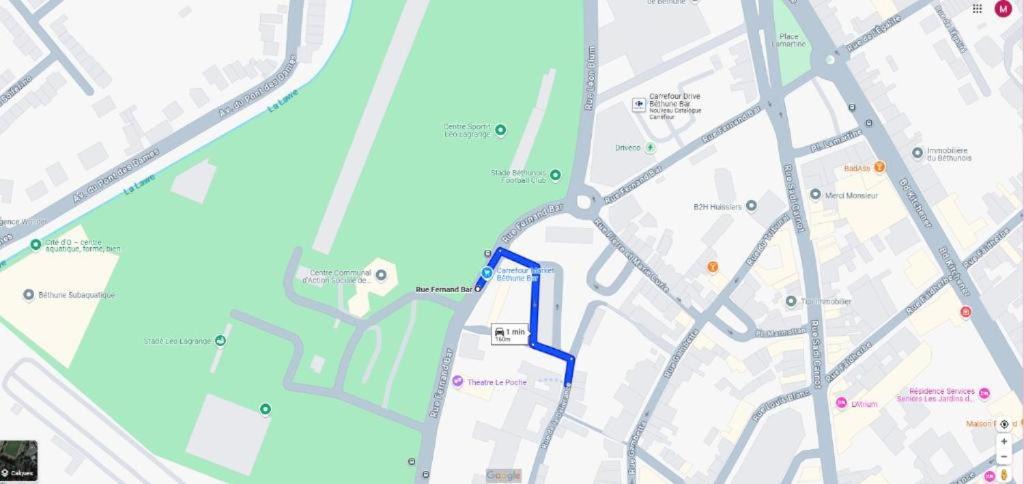Select the Theatre Le Poche marker

(458, 381)
